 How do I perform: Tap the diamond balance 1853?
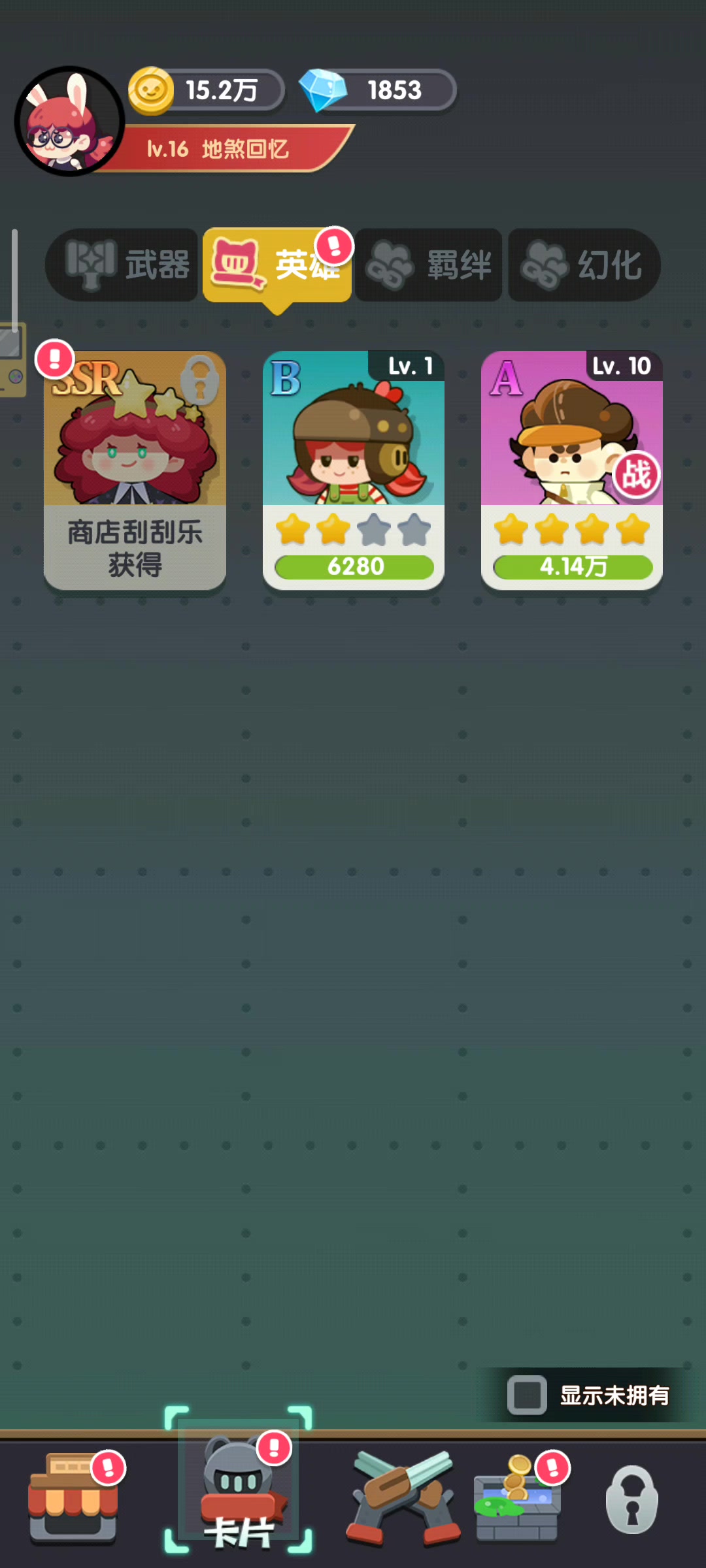[379, 90]
